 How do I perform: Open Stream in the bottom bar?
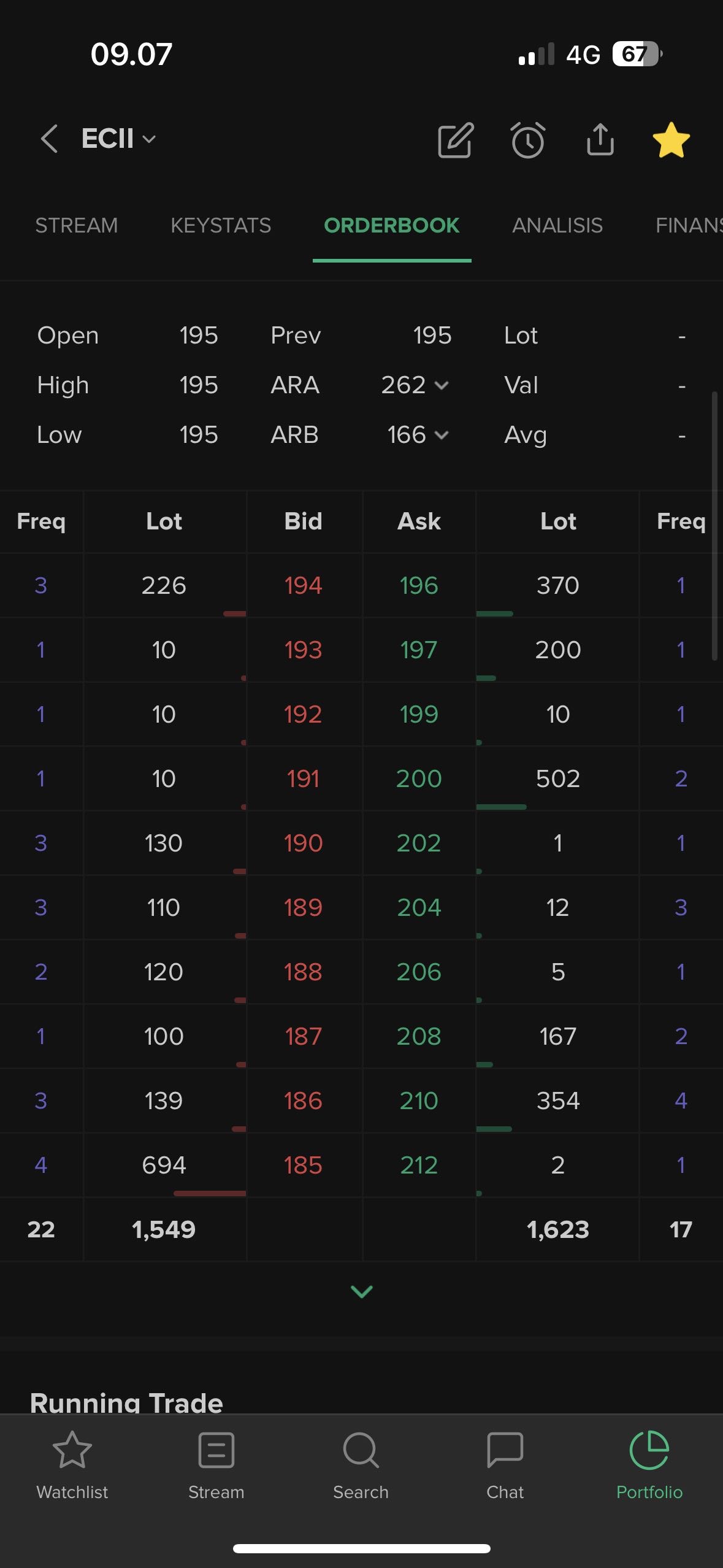click(216, 1465)
